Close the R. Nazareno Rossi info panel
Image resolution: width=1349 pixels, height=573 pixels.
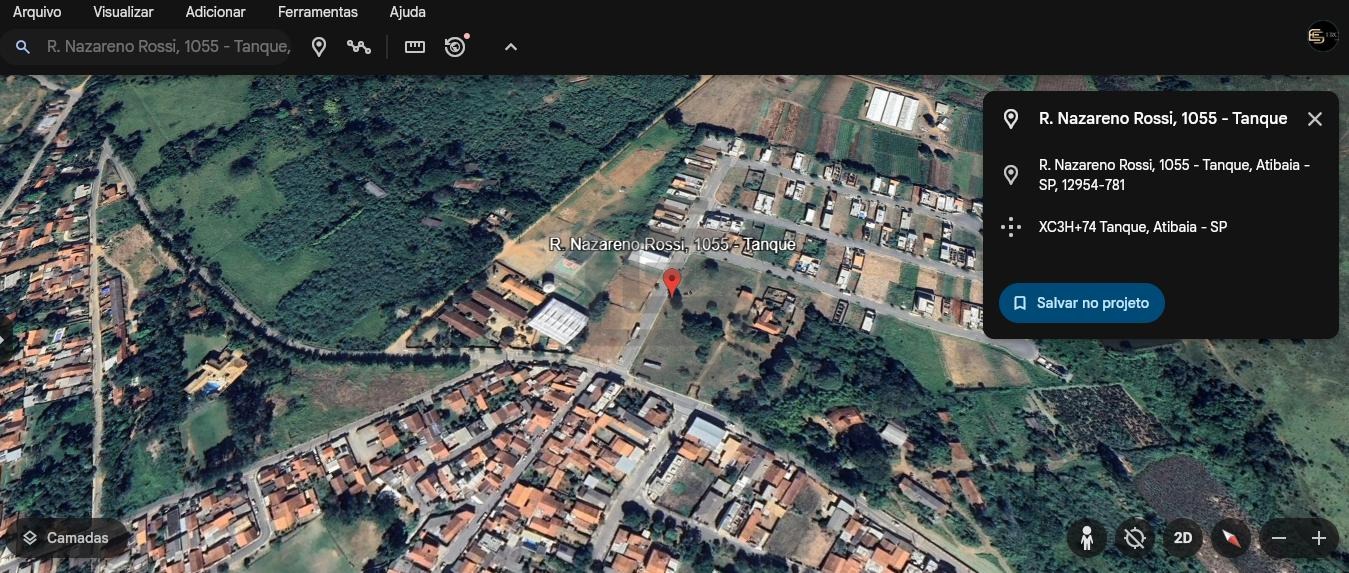click(1314, 119)
